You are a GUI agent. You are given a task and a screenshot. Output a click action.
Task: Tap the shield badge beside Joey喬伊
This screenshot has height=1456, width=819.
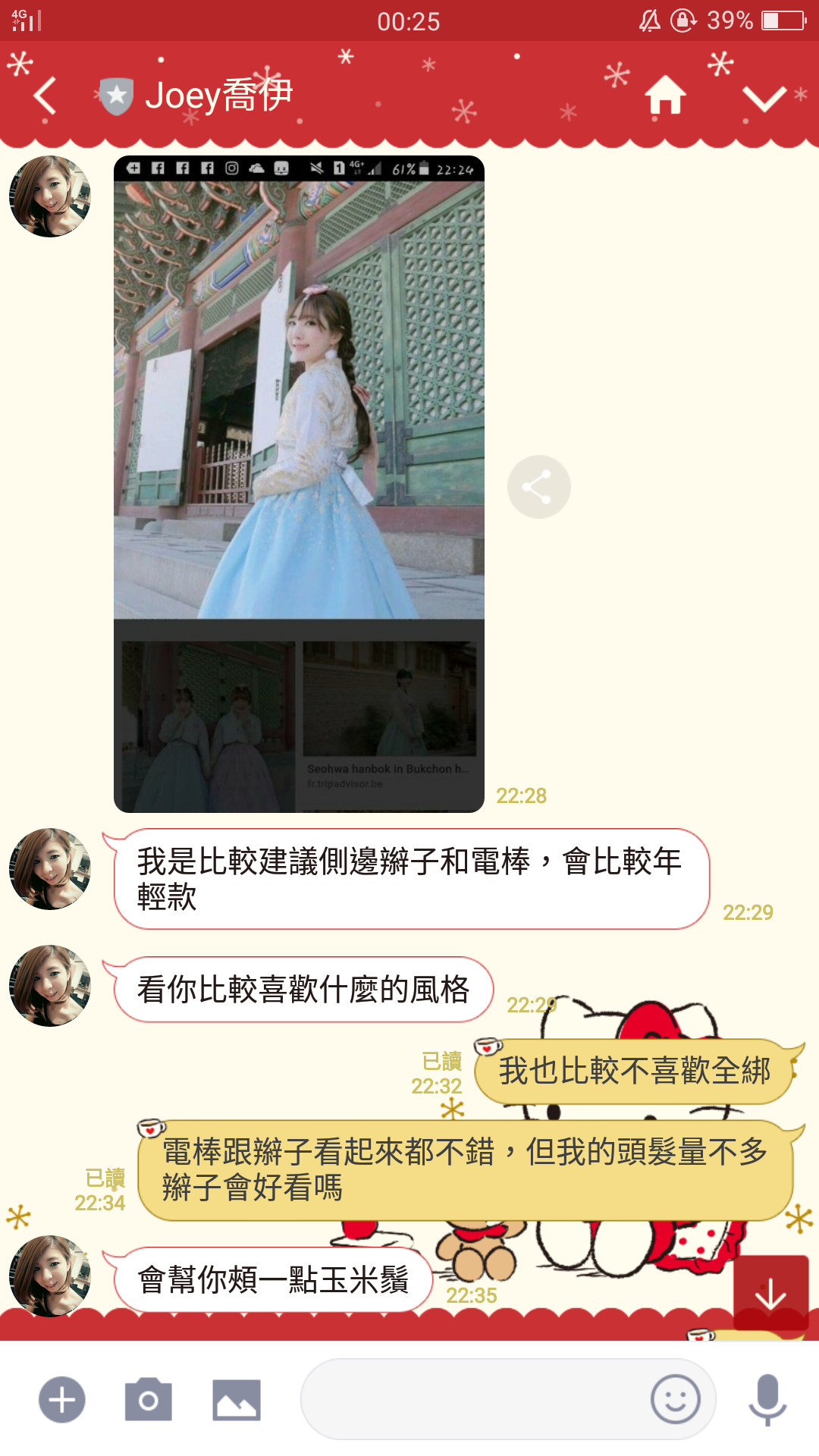(x=115, y=93)
